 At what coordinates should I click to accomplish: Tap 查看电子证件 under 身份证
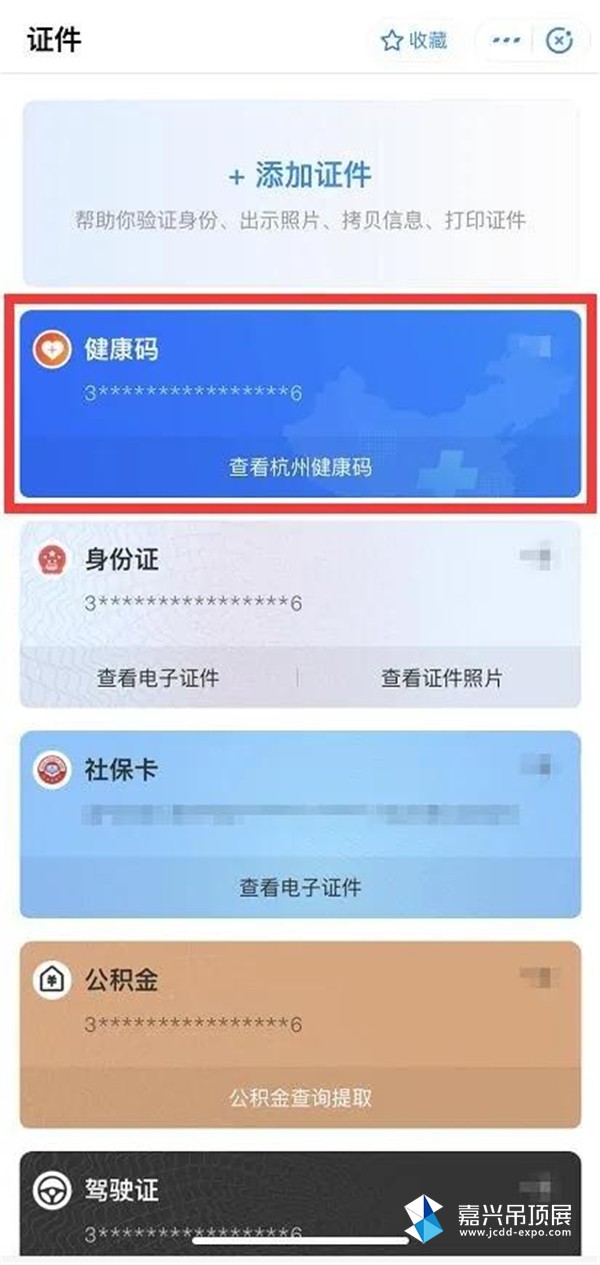pyautogui.click(x=158, y=678)
